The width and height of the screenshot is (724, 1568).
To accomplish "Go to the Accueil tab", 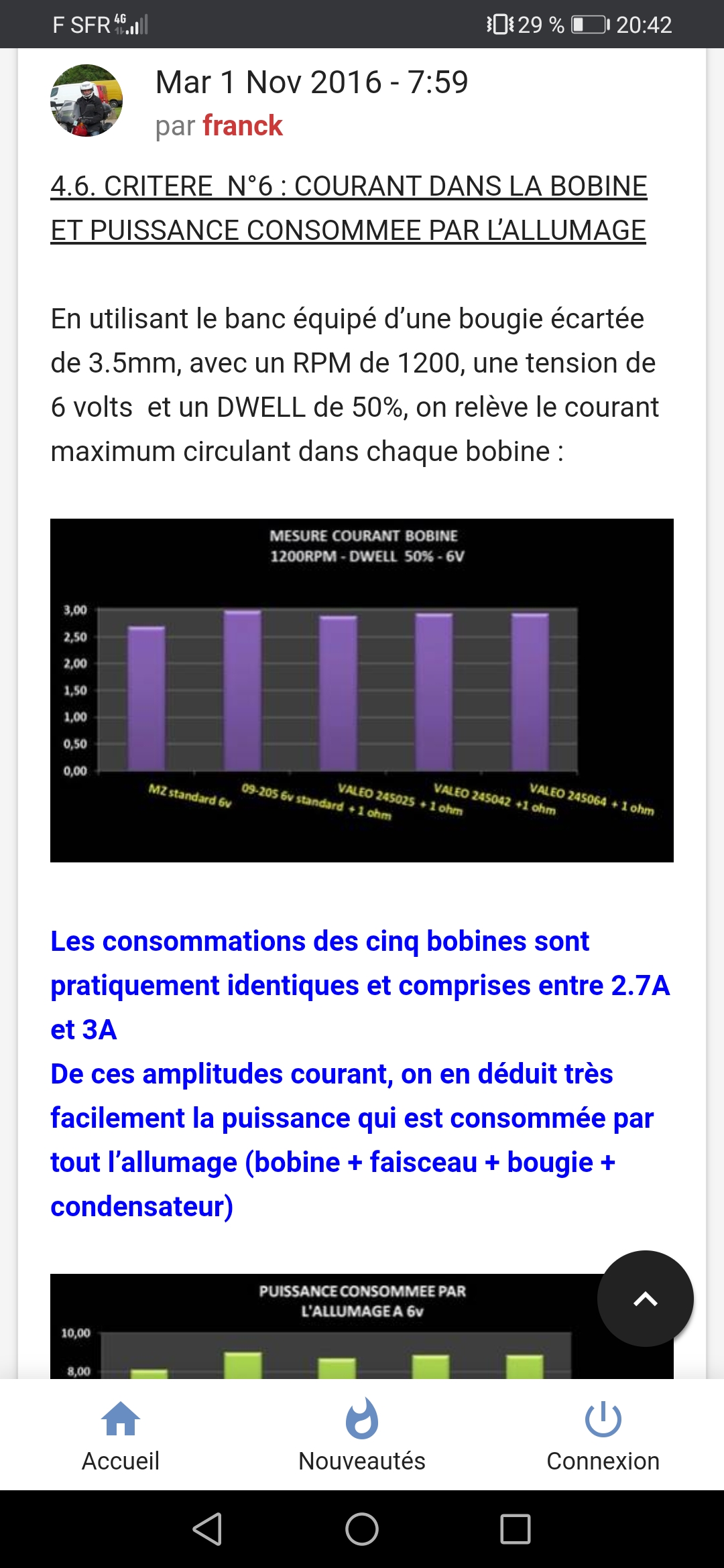I will coord(121,1436).
